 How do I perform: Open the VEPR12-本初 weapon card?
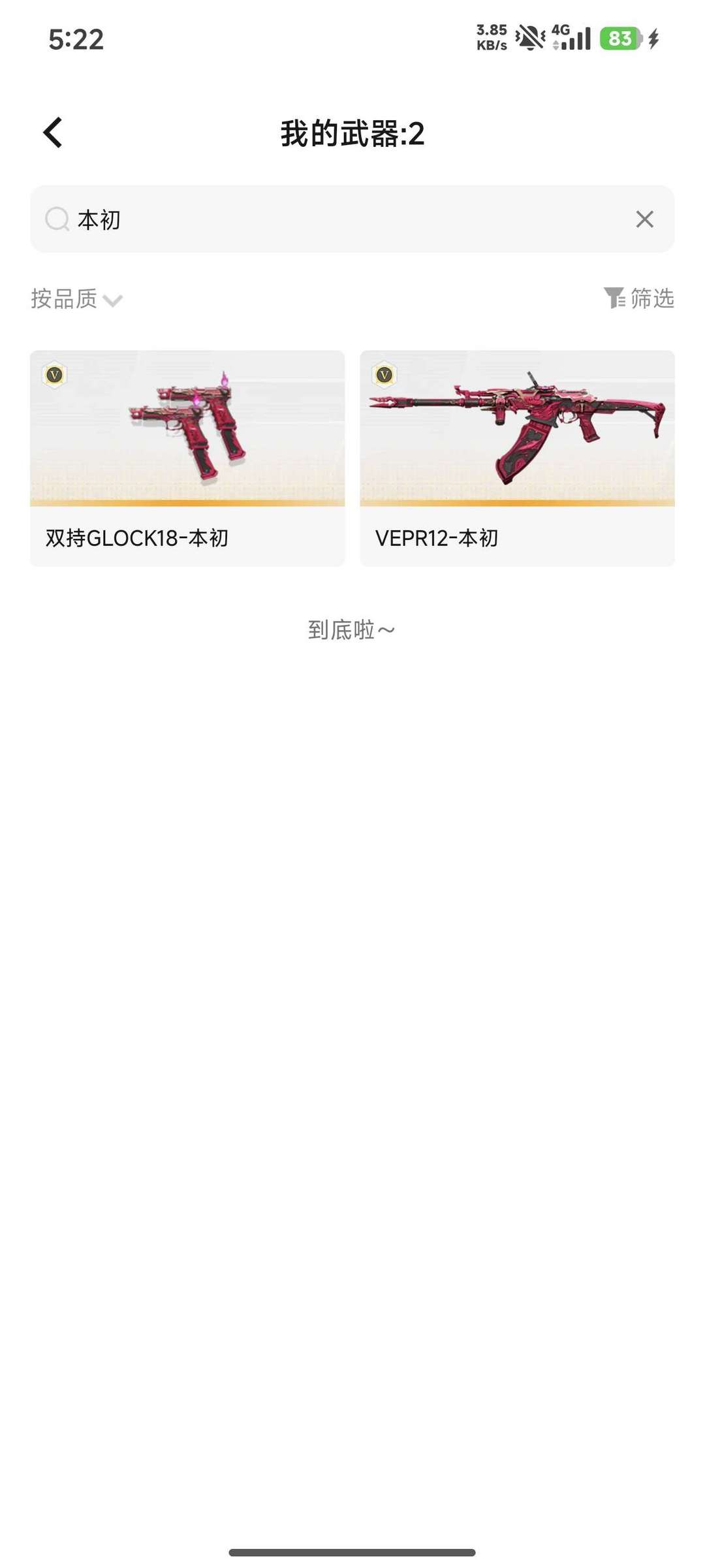click(517, 457)
